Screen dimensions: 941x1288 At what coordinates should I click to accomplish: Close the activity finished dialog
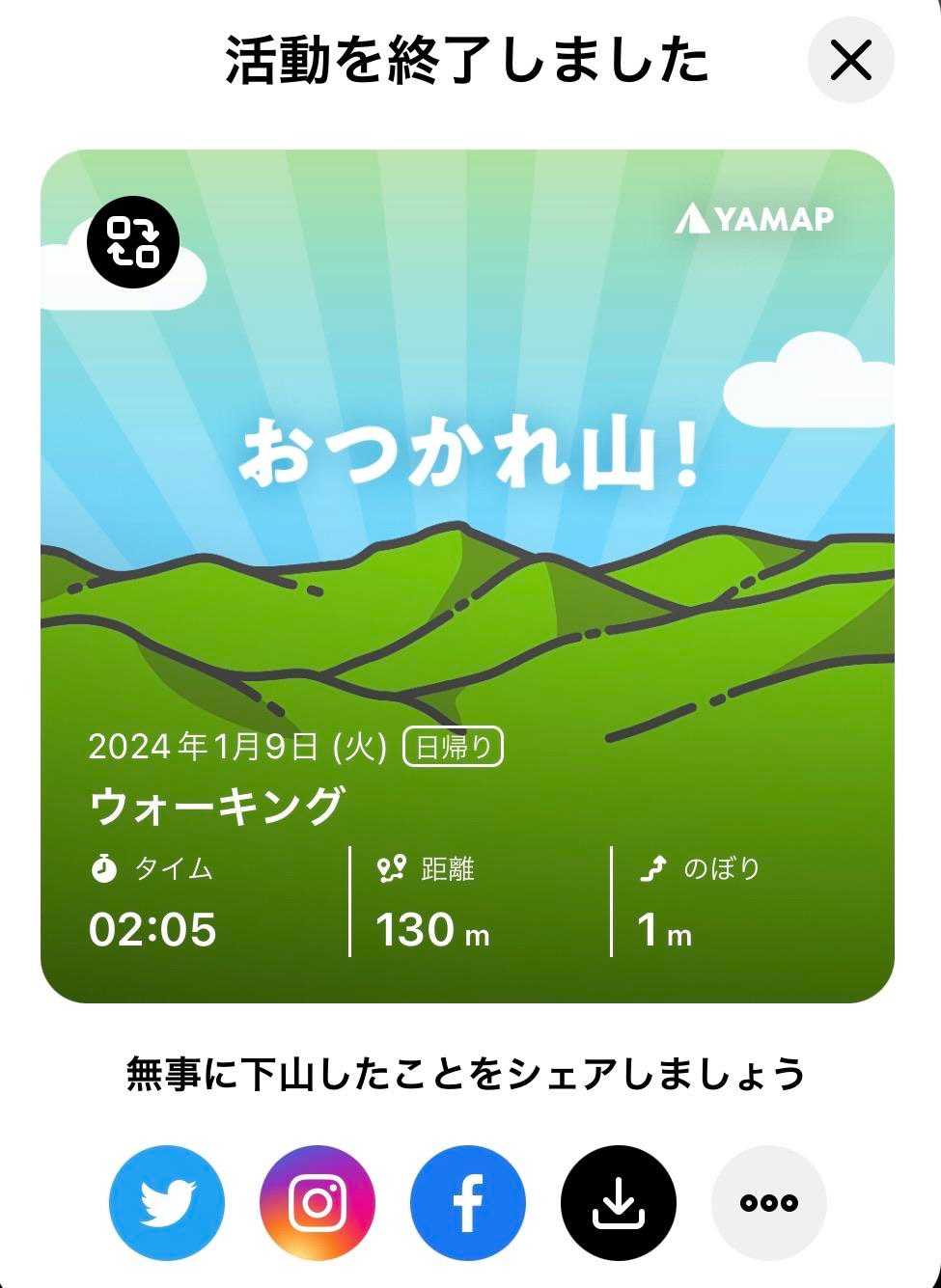click(x=850, y=61)
